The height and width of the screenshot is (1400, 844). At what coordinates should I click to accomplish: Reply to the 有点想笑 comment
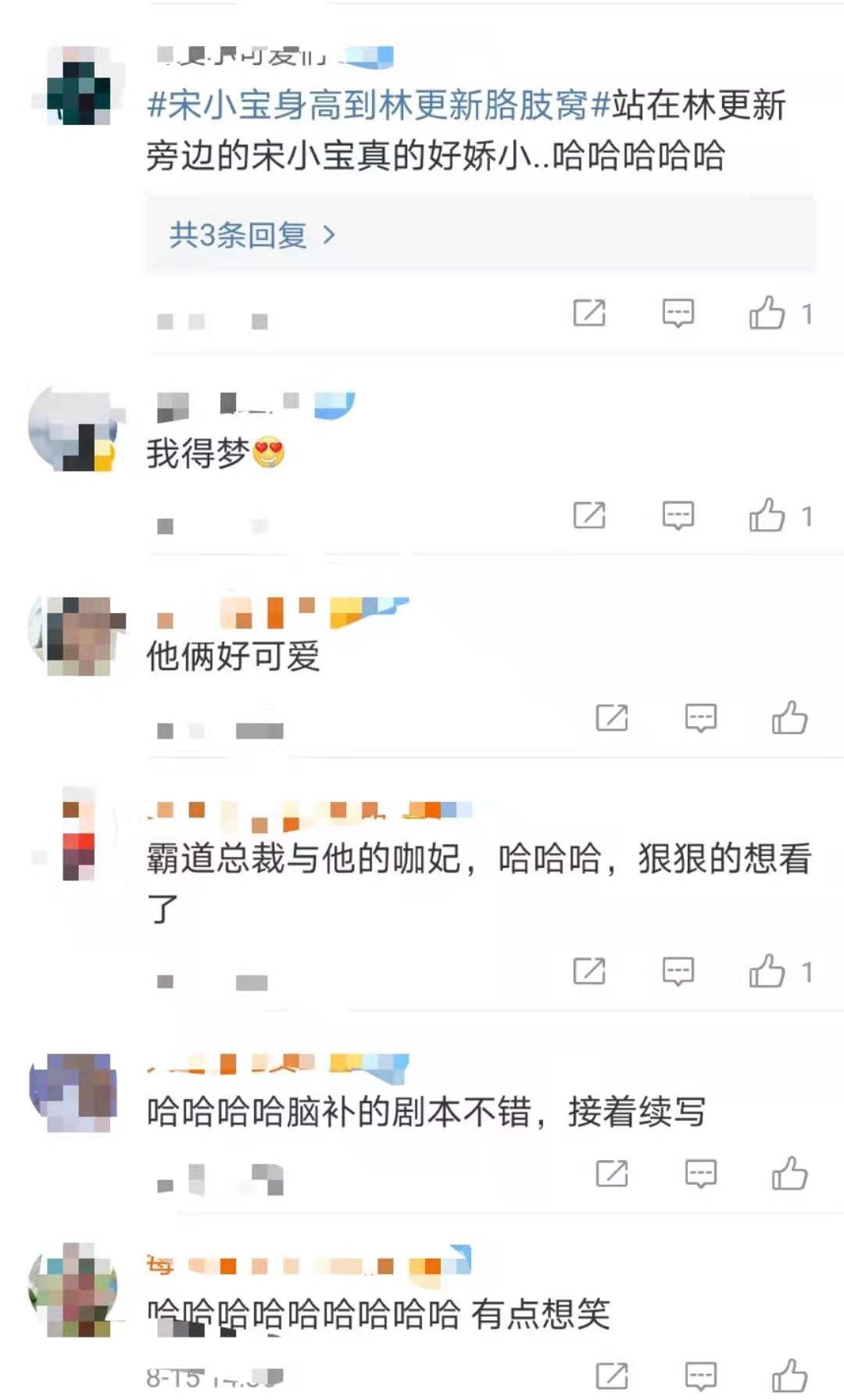700,1376
